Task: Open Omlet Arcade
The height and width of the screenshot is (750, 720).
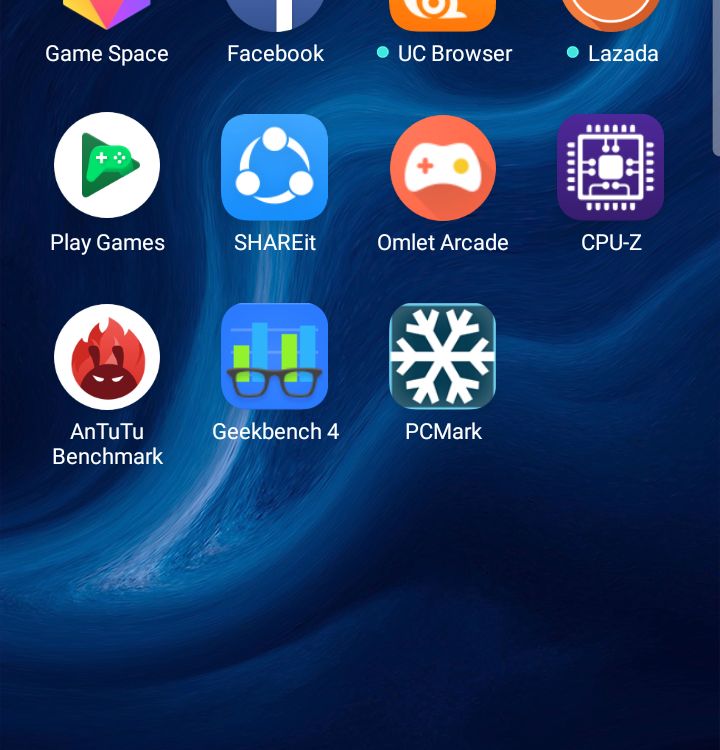Action: click(443, 166)
